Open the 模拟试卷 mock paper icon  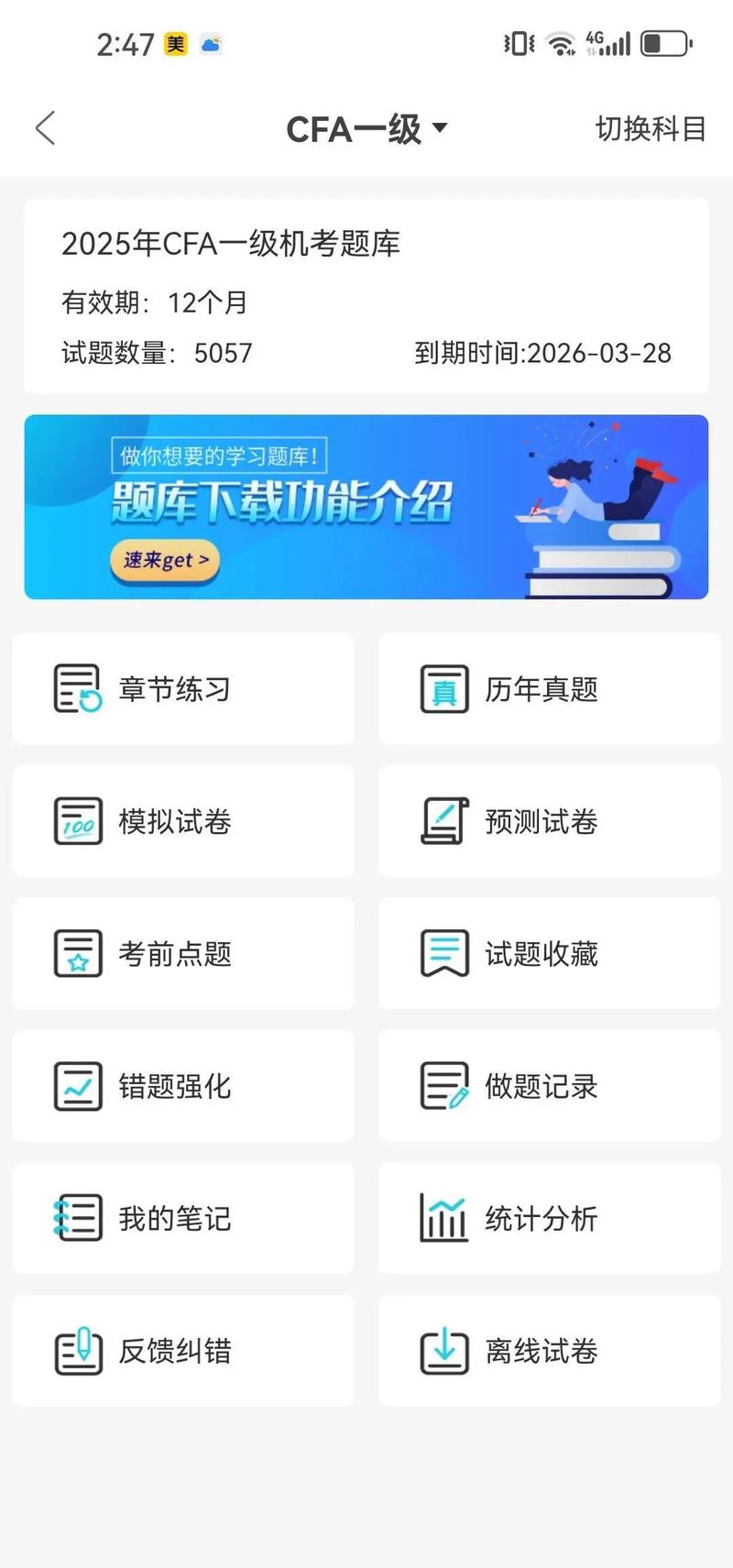tap(77, 821)
